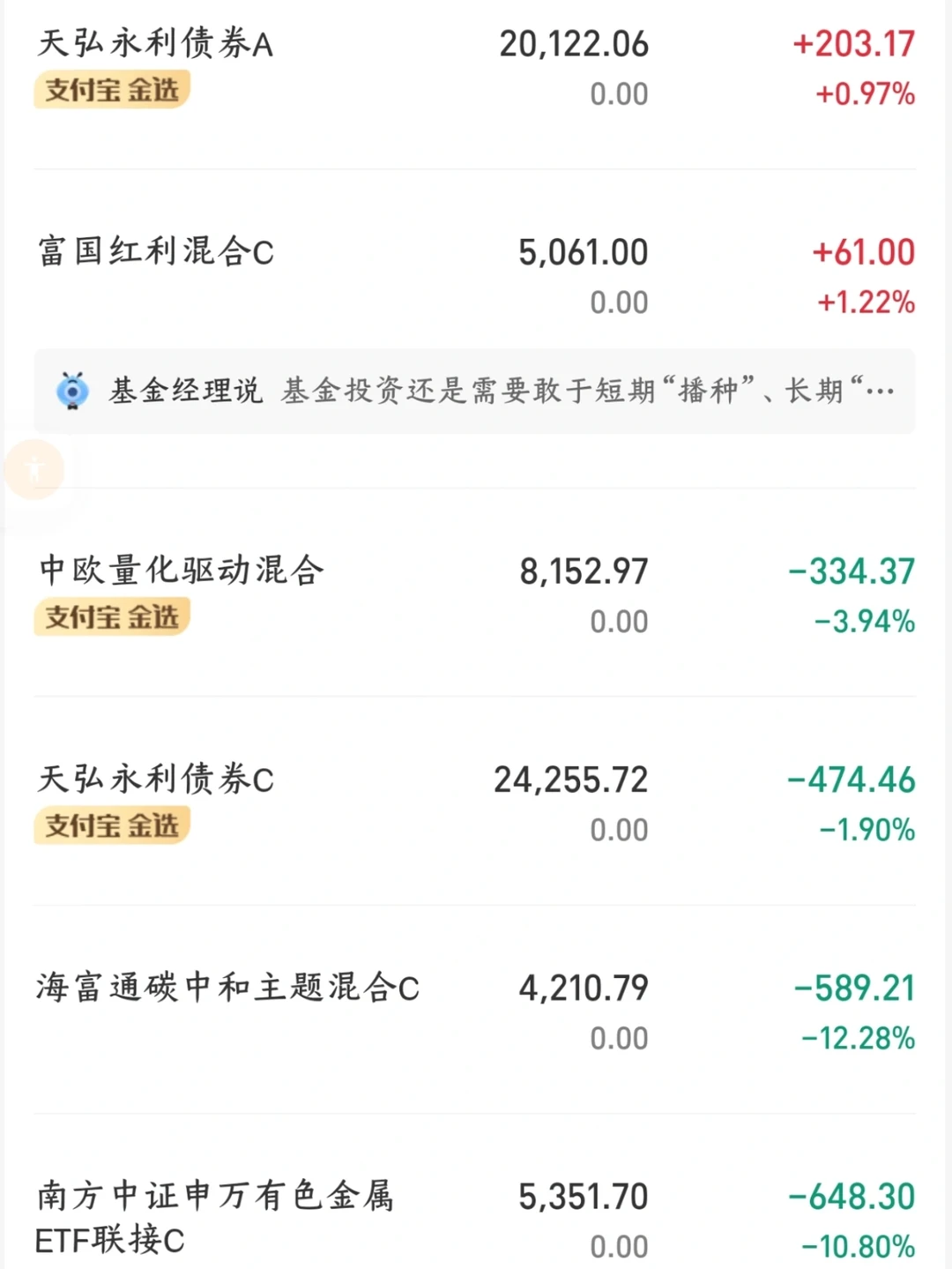The width and height of the screenshot is (952, 1269).
Task: Open 天弘永利债券C fund details
Action: (x=159, y=780)
